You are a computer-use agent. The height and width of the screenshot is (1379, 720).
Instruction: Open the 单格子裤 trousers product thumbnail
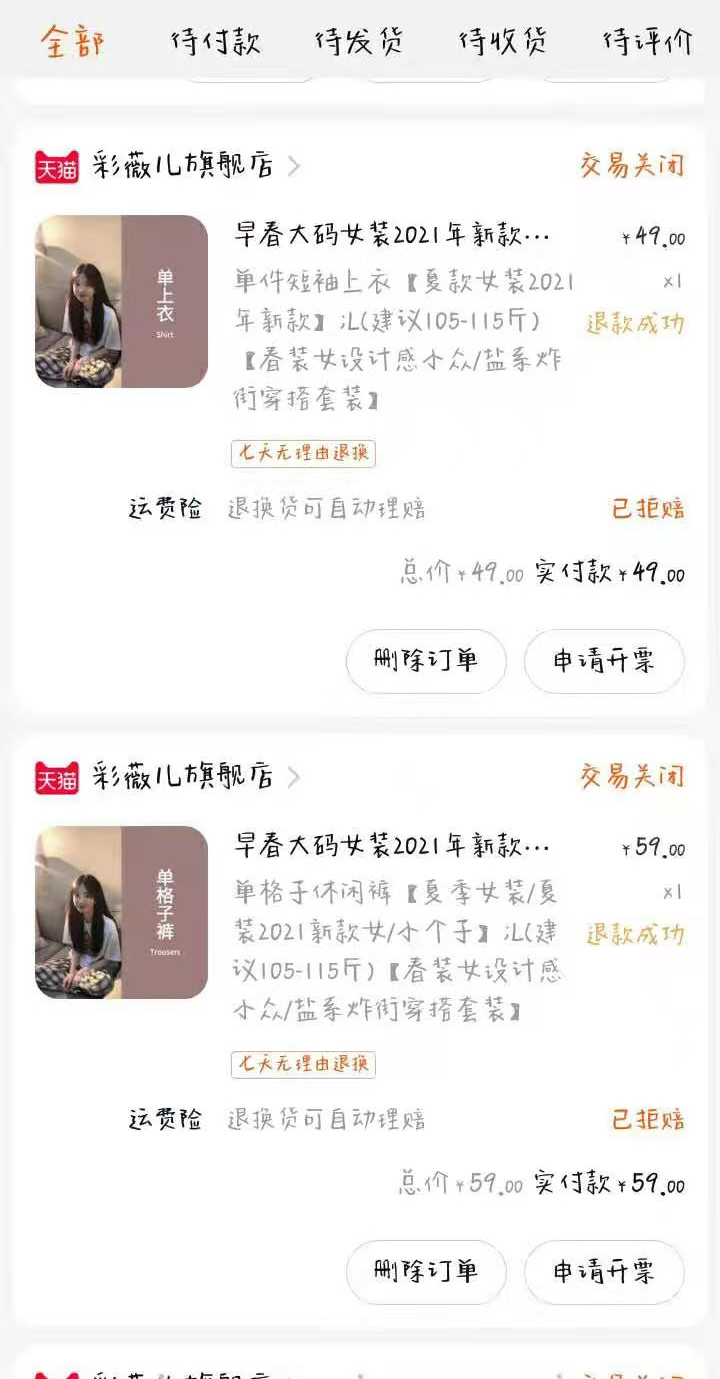pyautogui.click(x=120, y=911)
